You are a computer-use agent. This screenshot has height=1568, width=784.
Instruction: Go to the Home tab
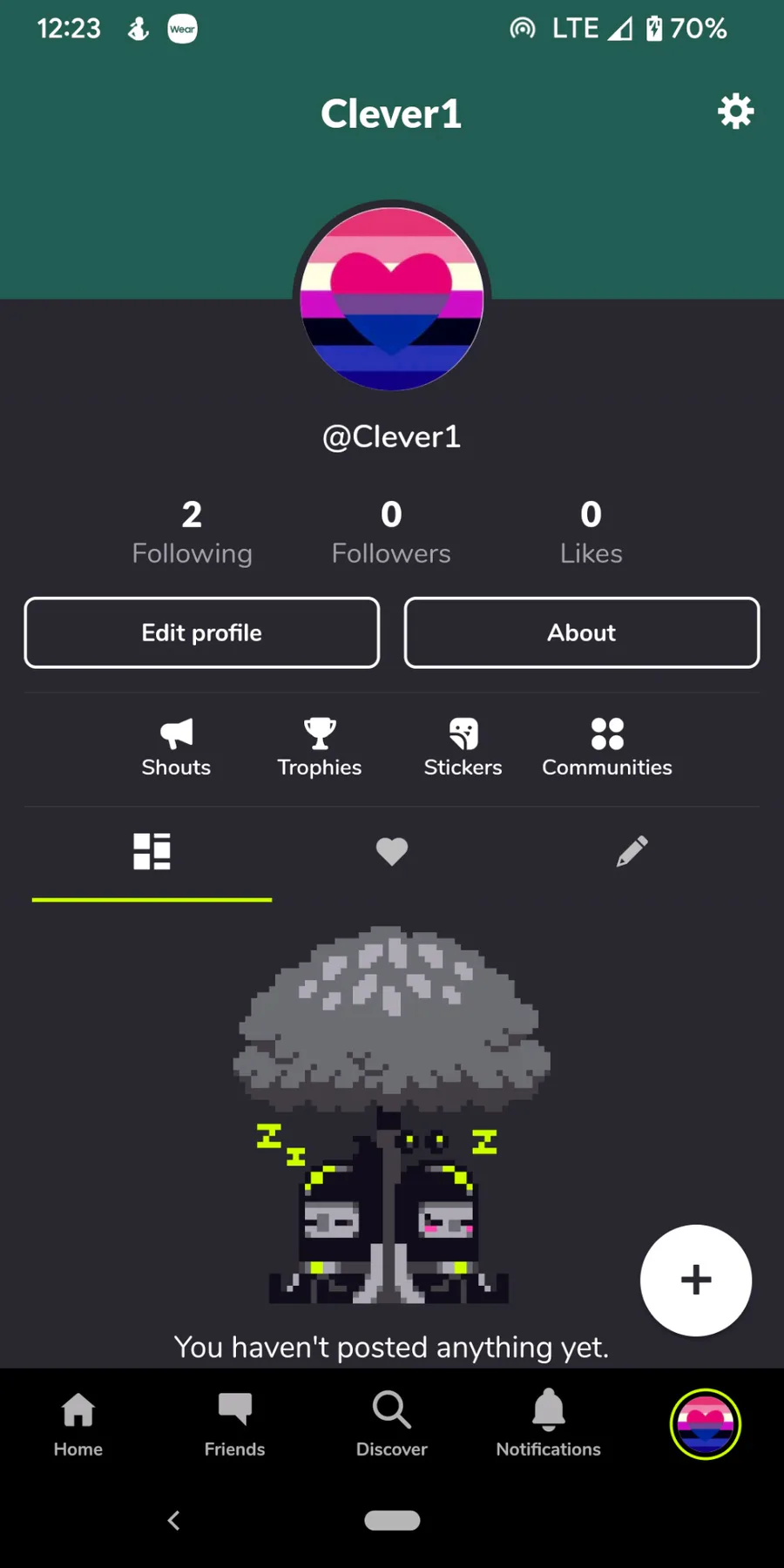78,1423
